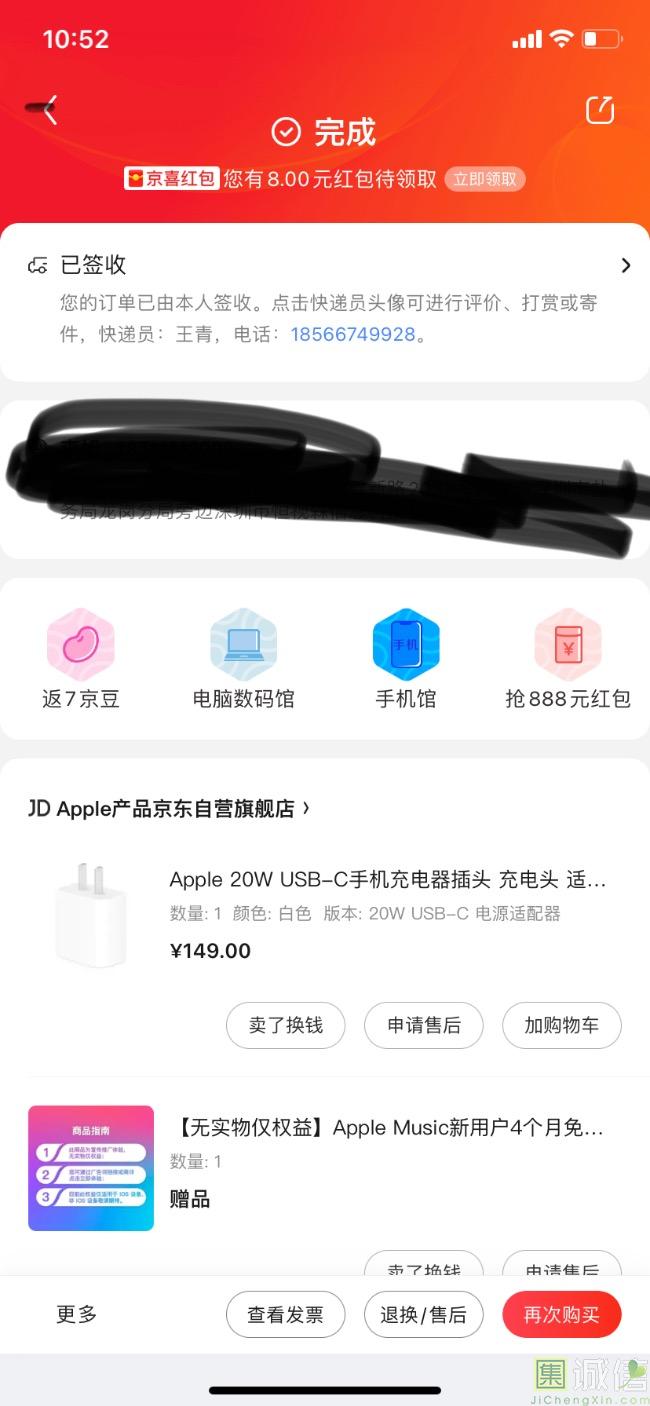Tap 抢888元红包
Viewport: 650px width, 1406px height.
[568, 659]
